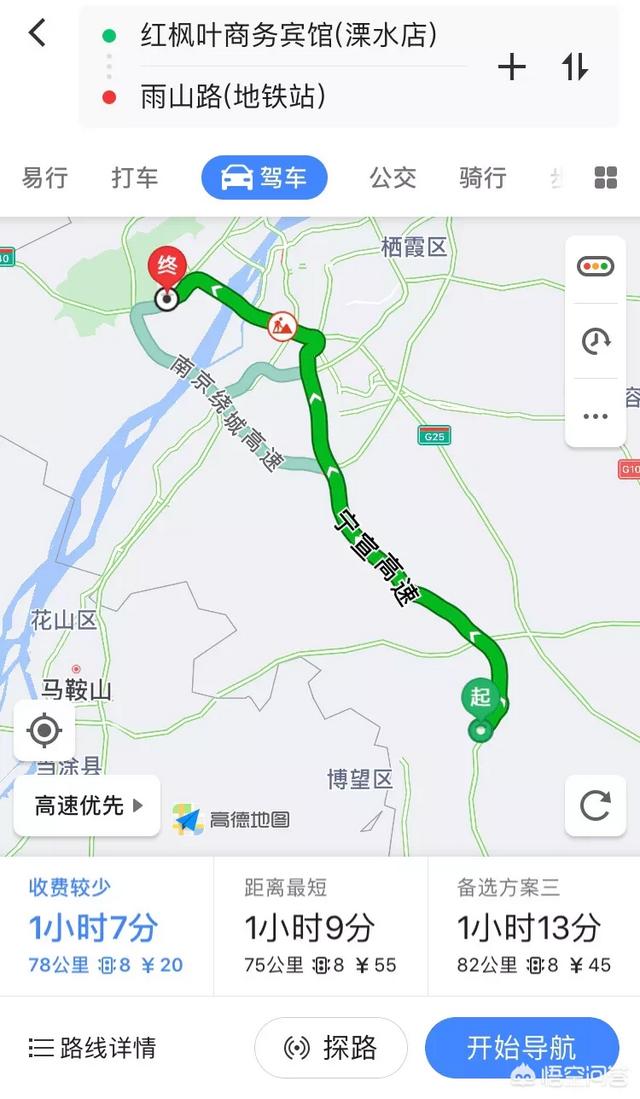The width and height of the screenshot is (640, 1099).
Task: Switch to the 易行 tab
Action: 44,178
